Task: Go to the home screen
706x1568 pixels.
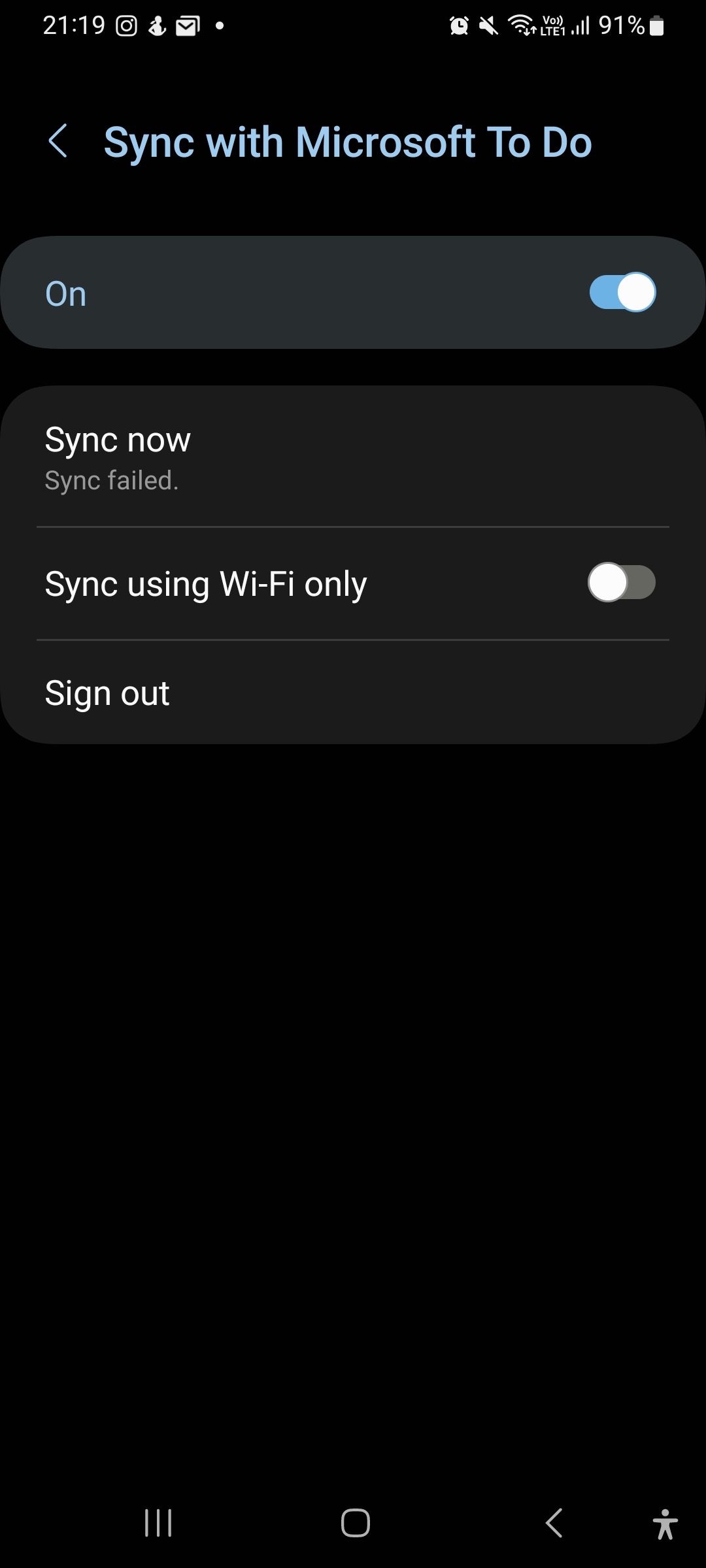Action: (x=355, y=1523)
